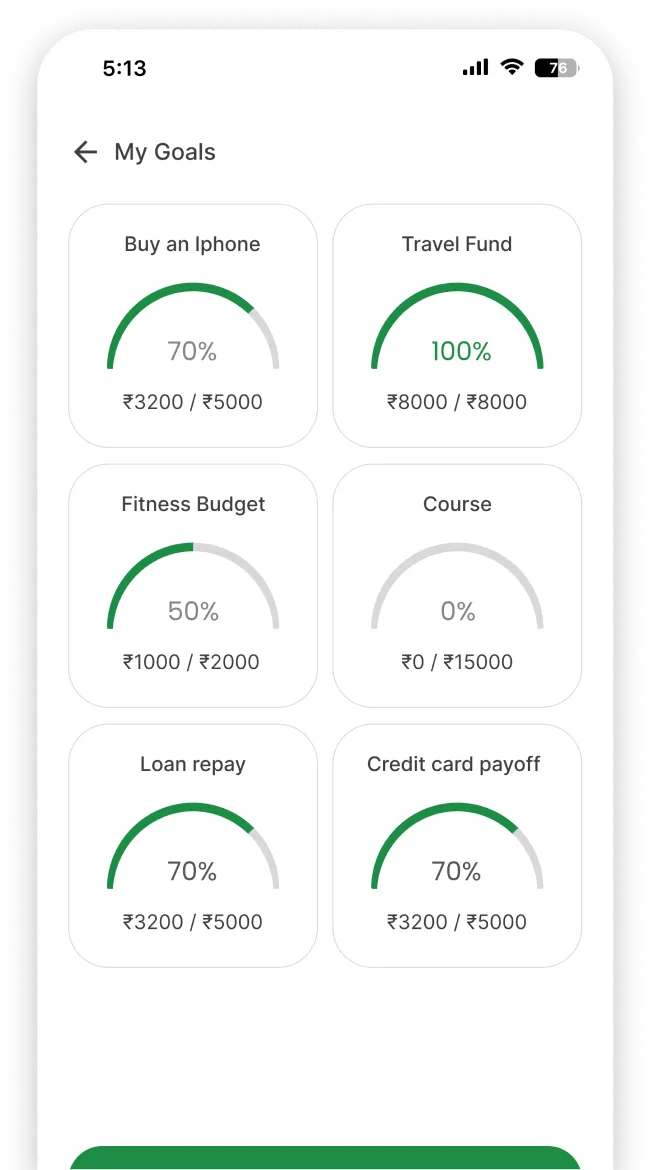Open the Buy an Iphone goal card
Viewport: 651px width, 1170px height.
tap(193, 326)
